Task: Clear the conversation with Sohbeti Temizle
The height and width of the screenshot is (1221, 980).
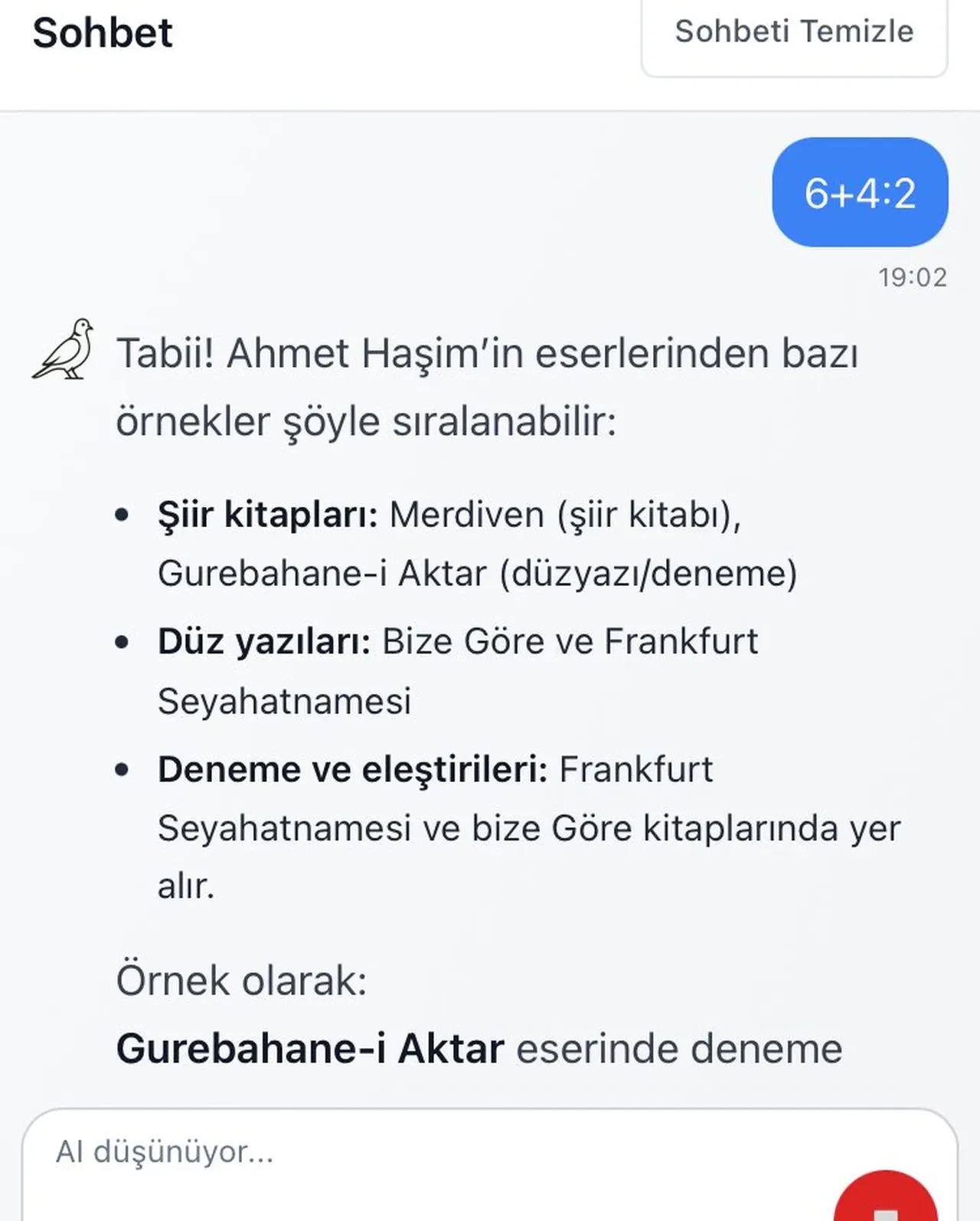Action: click(793, 32)
